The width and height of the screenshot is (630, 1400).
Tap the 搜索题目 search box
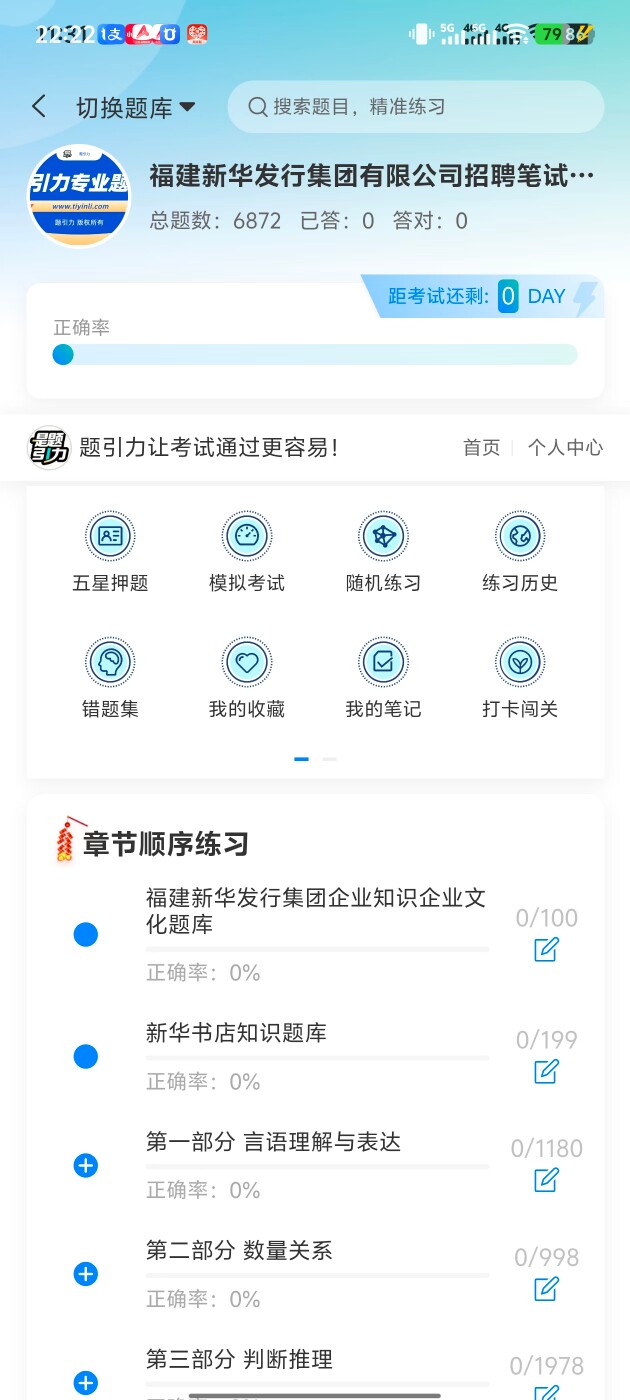415,107
